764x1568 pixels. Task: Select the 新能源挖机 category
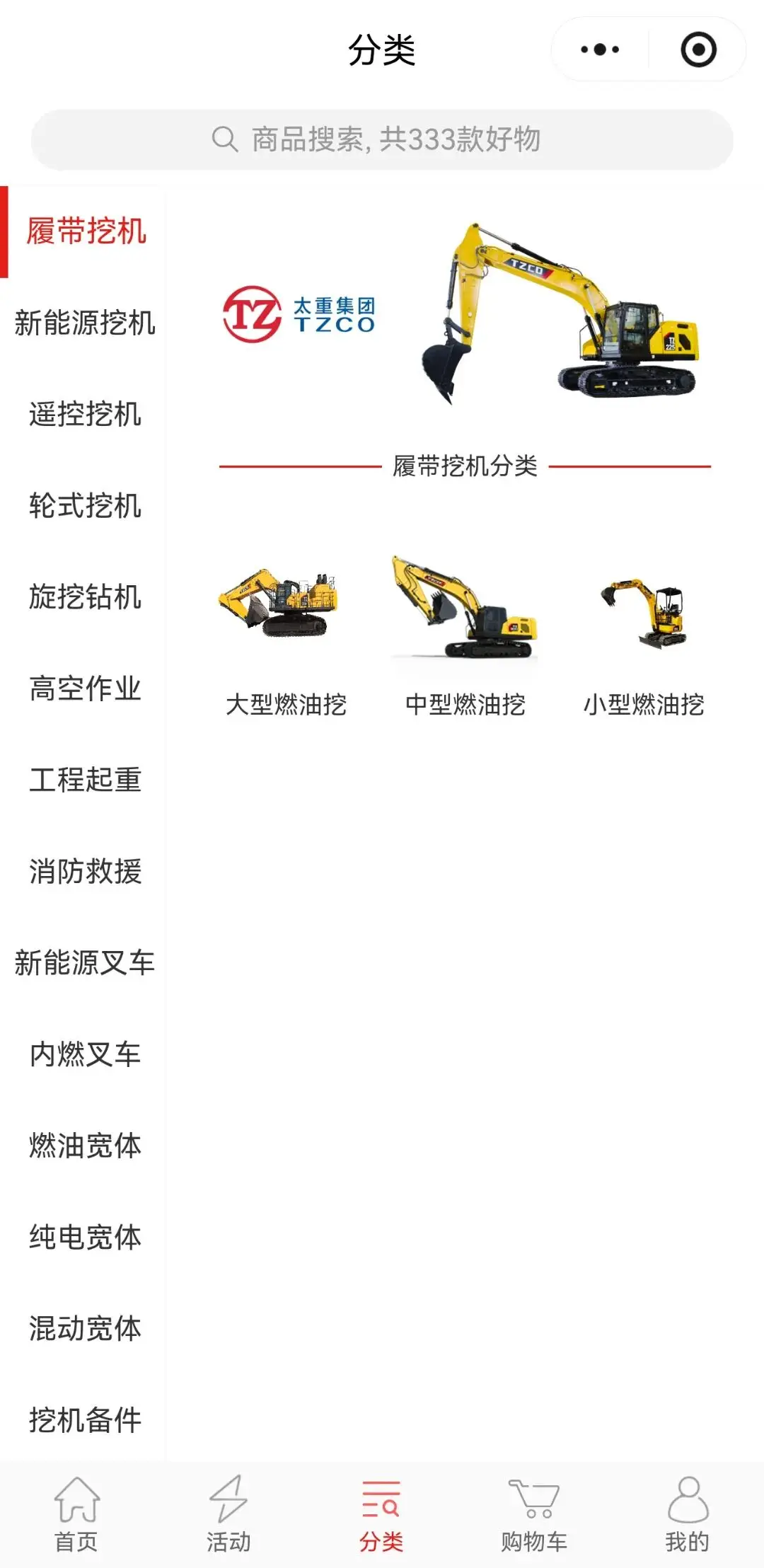pyautogui.click(x=84, y=323)
